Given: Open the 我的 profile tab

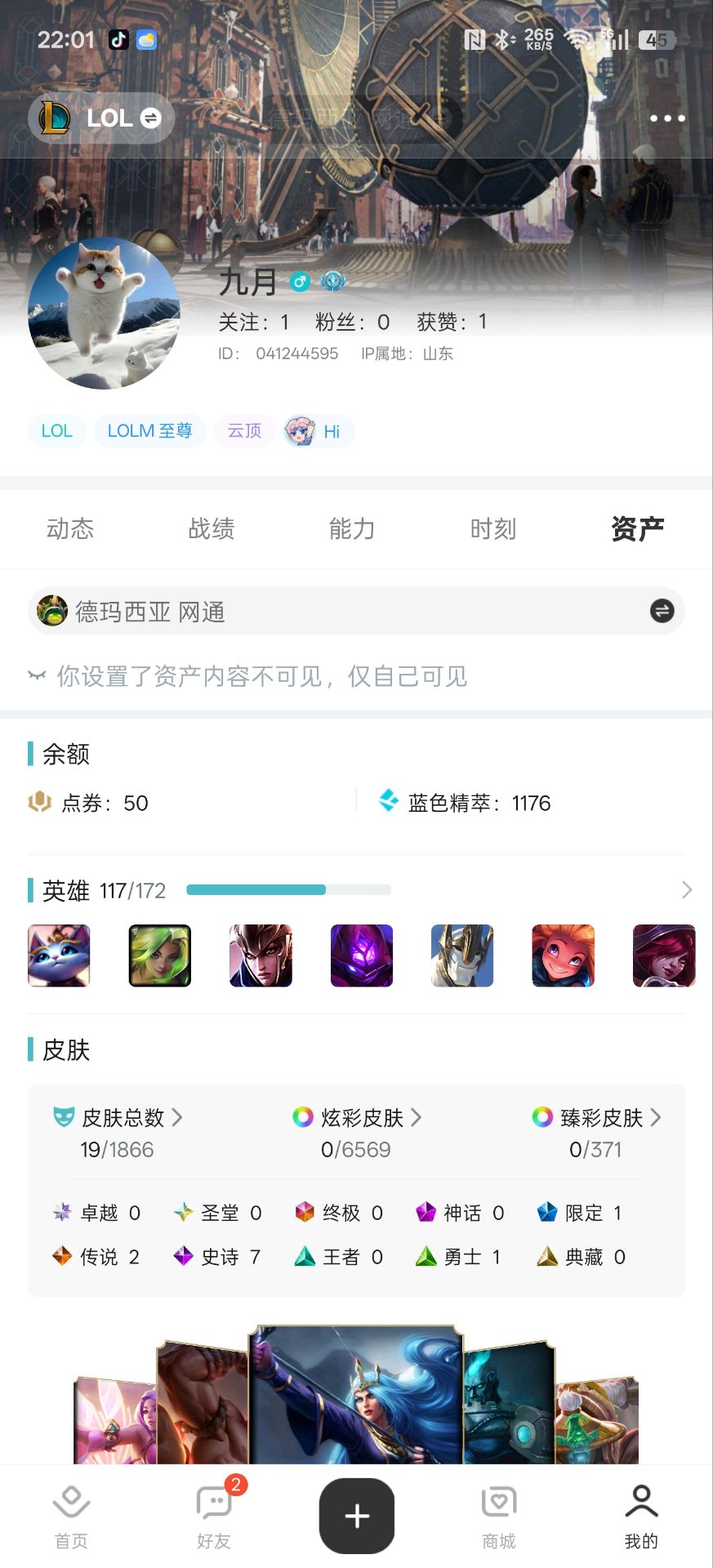Looking at the screenshot, I should pyautogui.click(x=641, y=1516).
